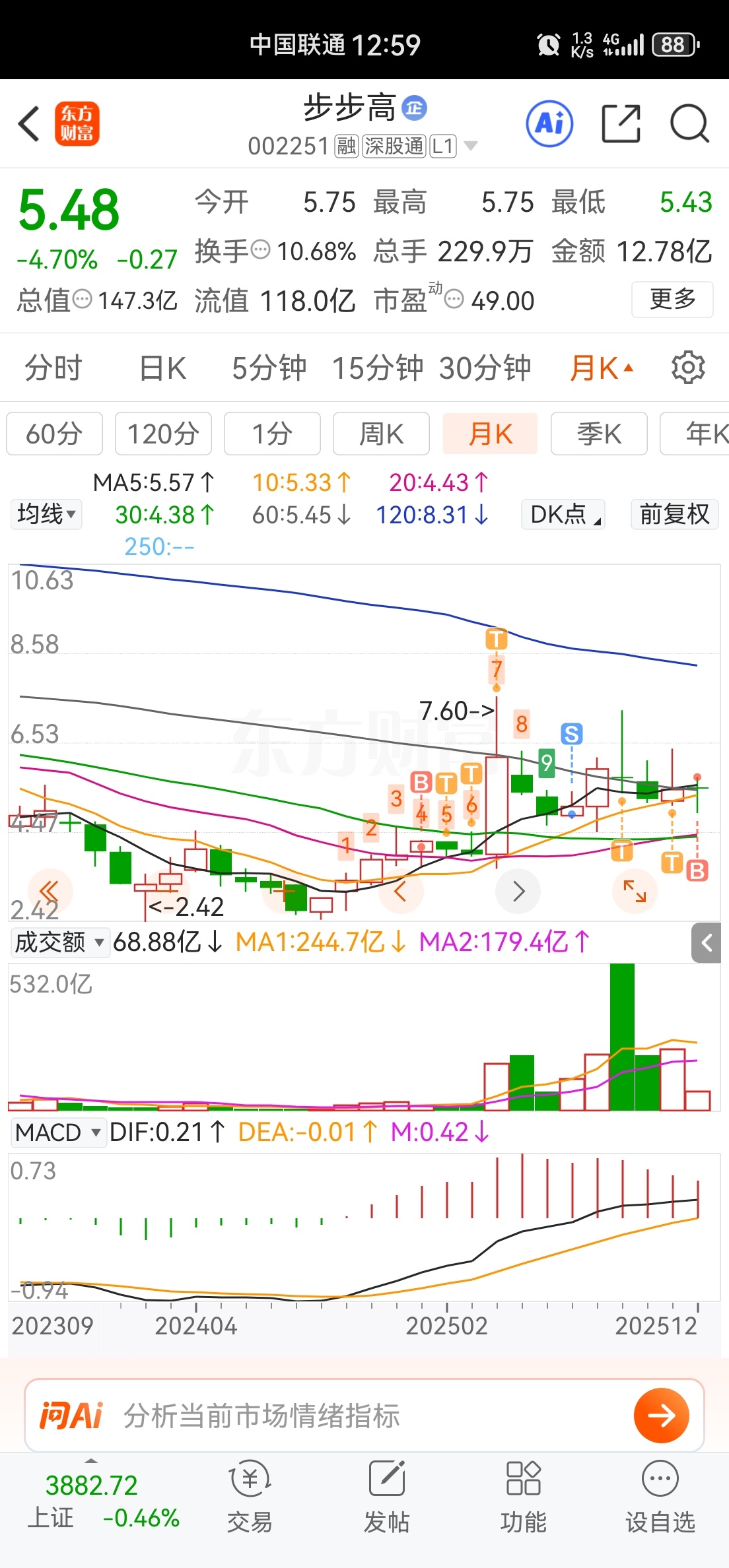Open the Ai assistant icon
729x1568 pixels.
pos(549,123)
